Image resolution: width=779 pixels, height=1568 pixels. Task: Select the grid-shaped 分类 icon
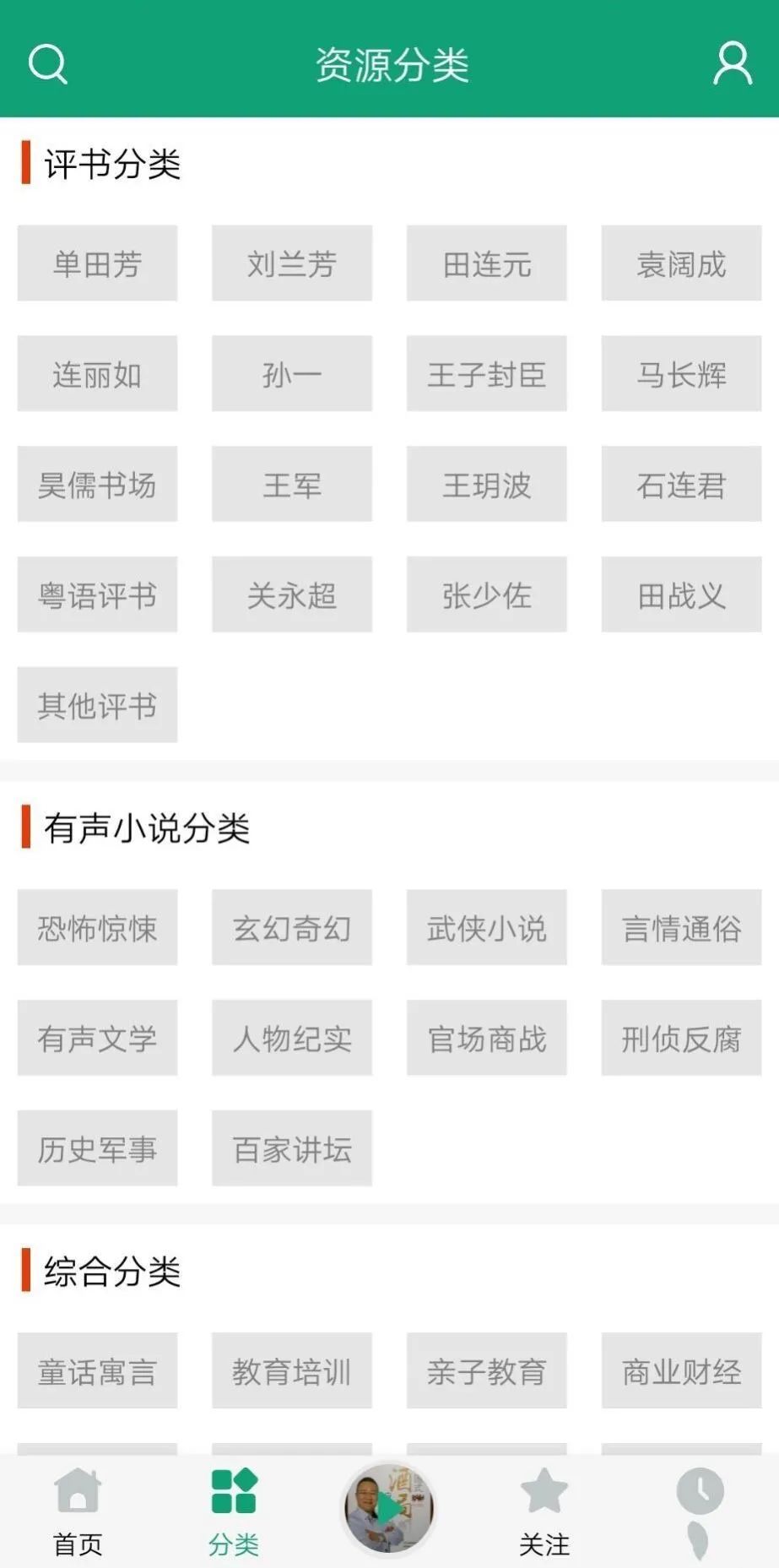pos(234,1490)
